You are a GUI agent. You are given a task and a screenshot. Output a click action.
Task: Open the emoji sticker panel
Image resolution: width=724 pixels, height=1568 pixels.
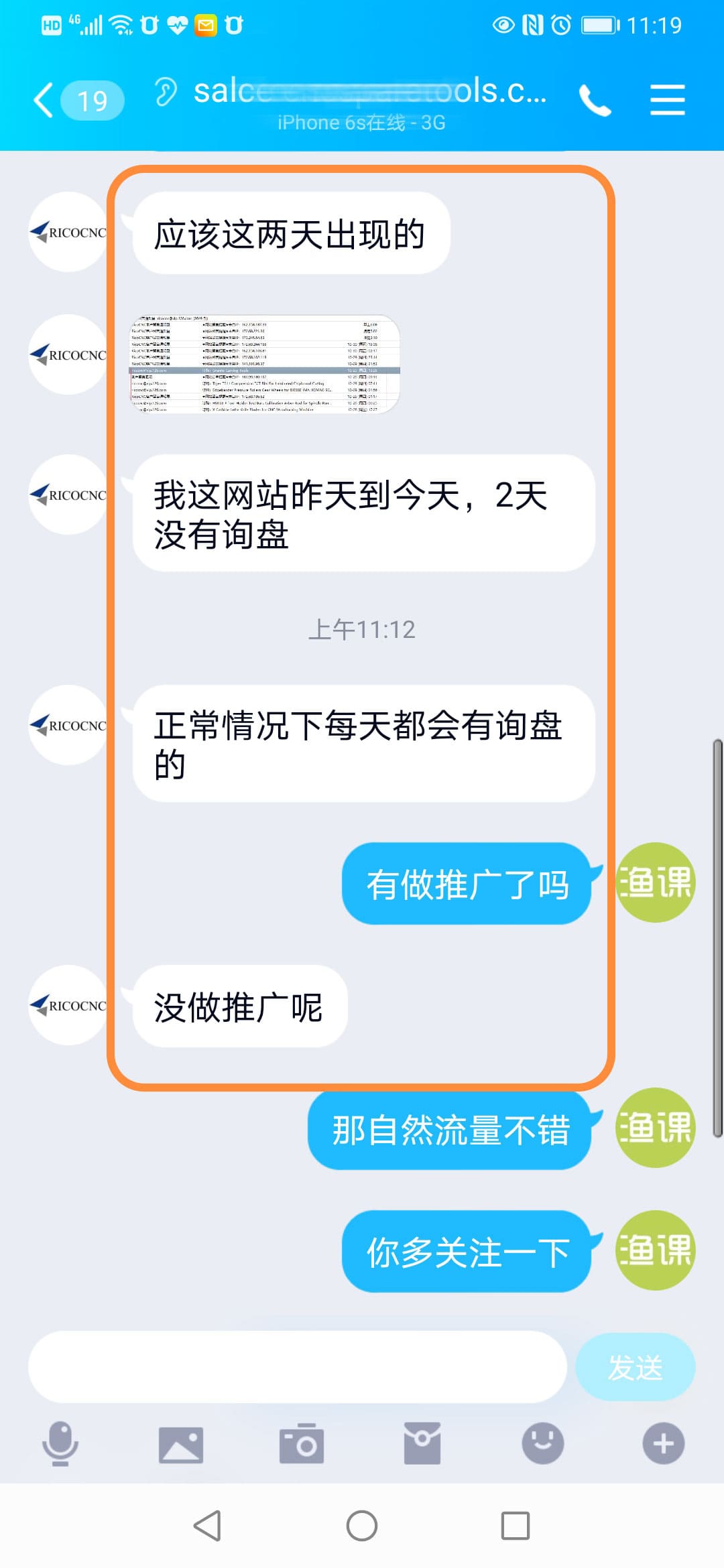tap(543, 1443)
